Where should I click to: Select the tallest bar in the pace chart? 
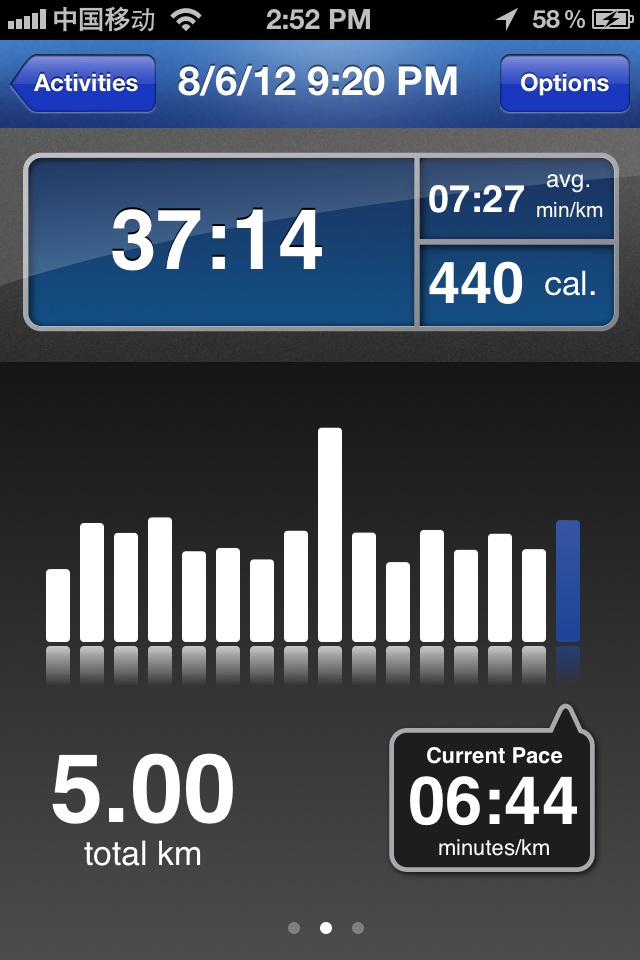(330, 535)
